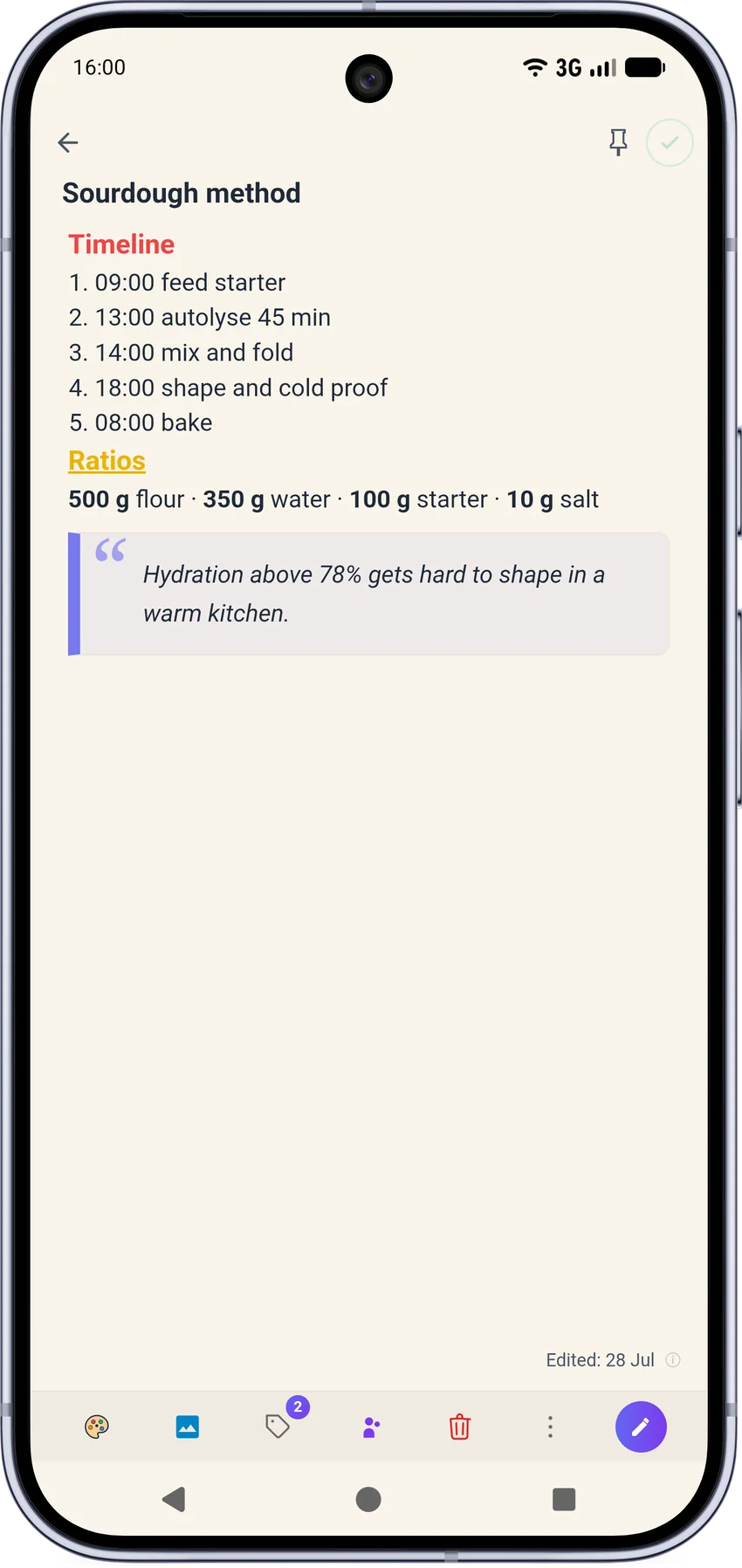742x1568 pixels.
Task: Edit the note with the pencil button
Action: tap(641, 1427)
